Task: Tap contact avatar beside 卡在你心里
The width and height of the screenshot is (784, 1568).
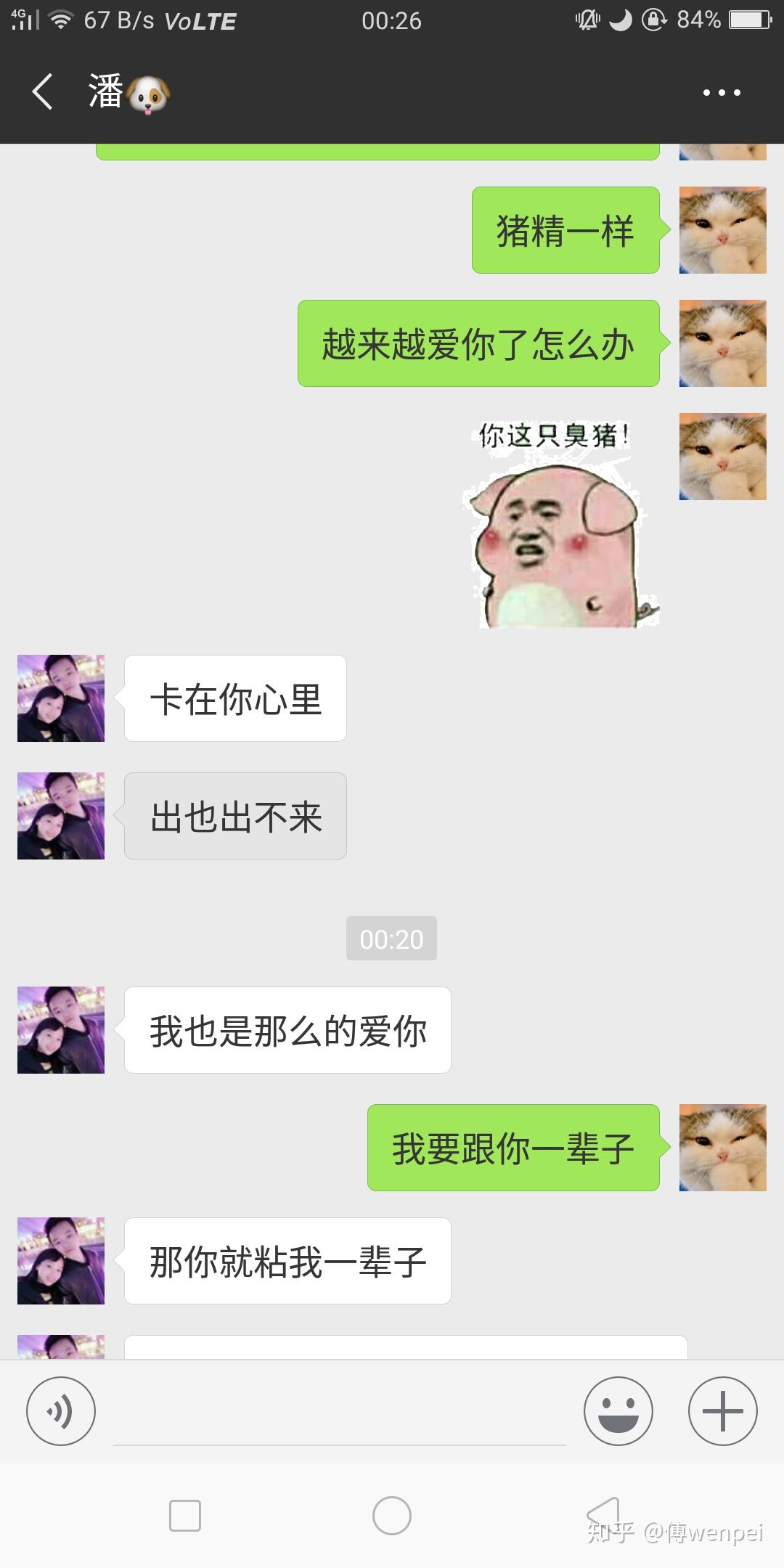Action: tap(61, 698)
